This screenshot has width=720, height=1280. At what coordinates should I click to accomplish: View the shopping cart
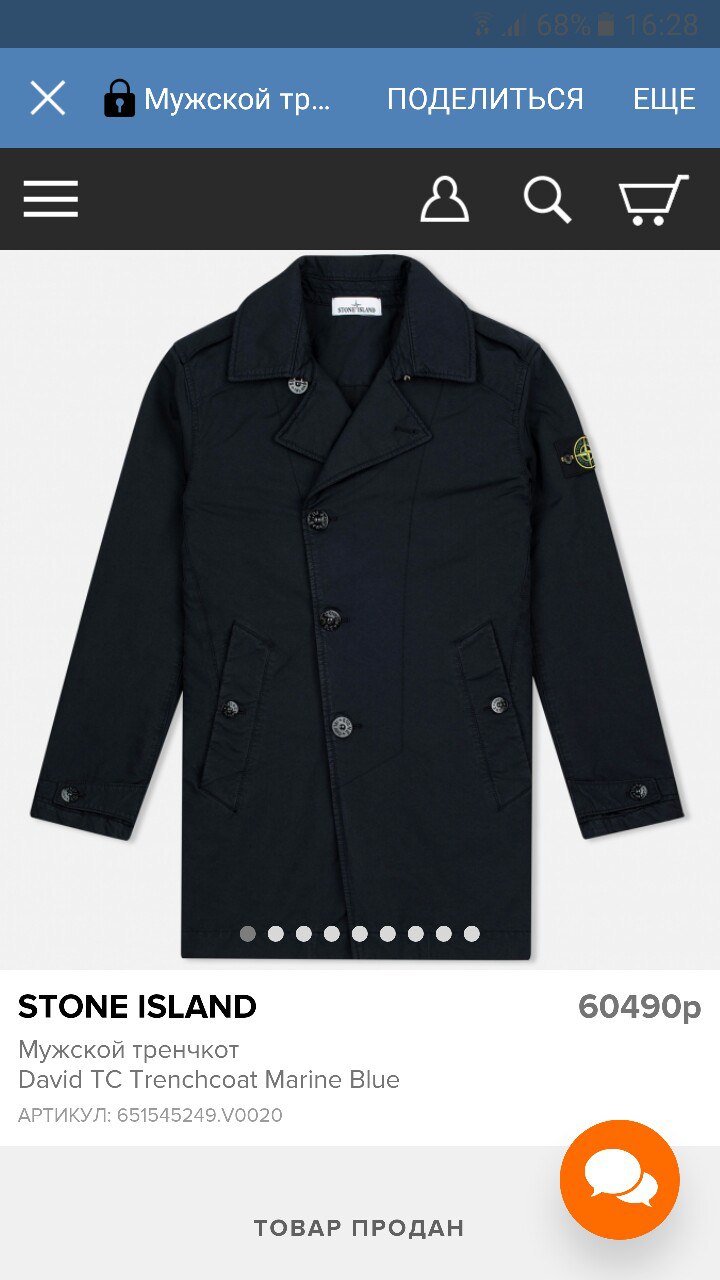(x=654, y=199)
